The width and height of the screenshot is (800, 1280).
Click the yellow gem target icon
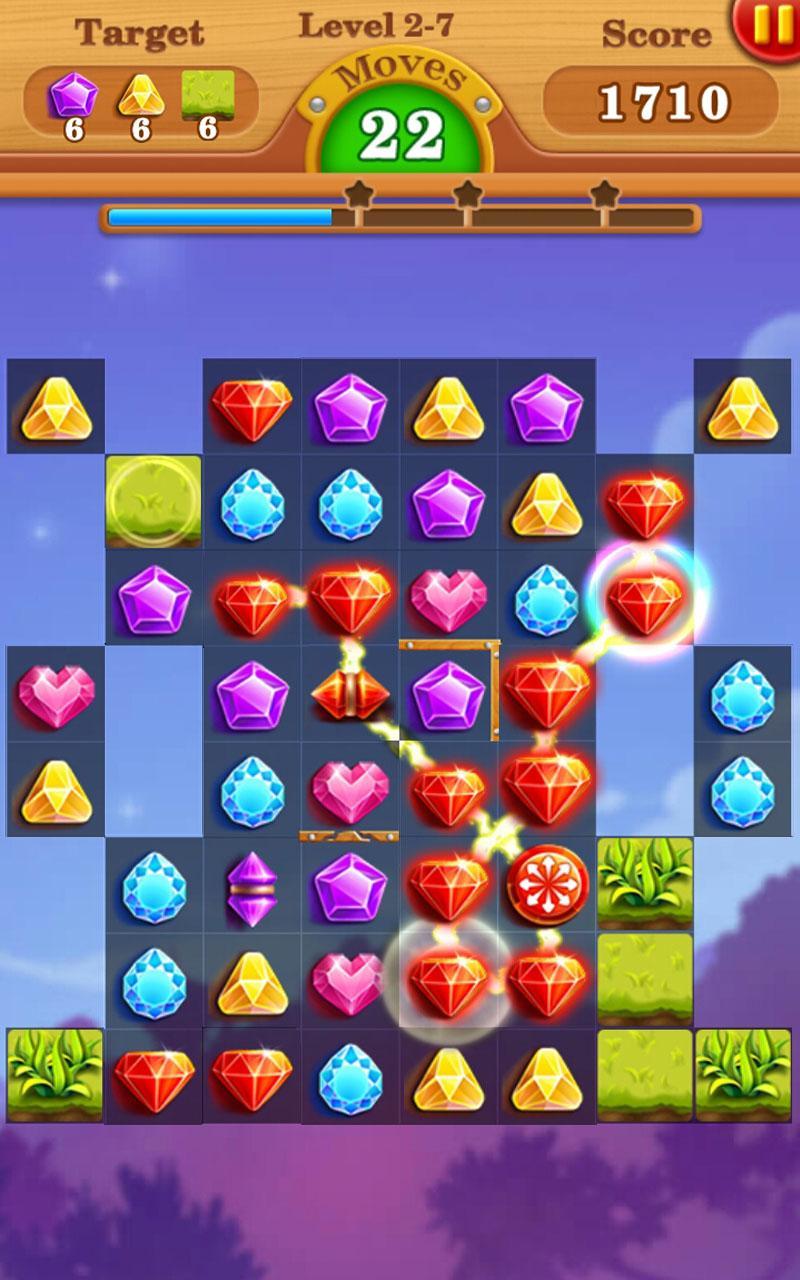pyautogui.click(x=143, y=95)
